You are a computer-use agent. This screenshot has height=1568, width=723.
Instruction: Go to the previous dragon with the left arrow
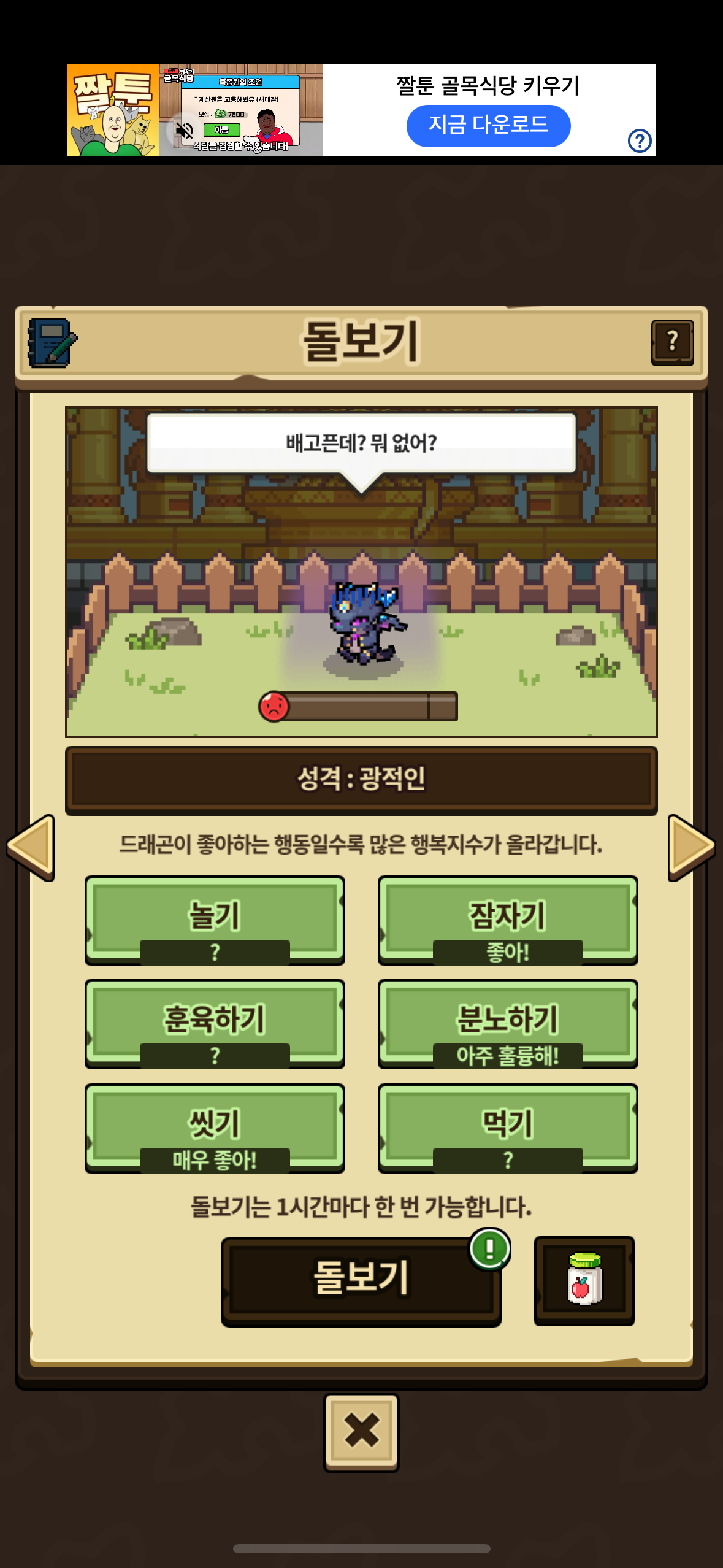point(31,847)
